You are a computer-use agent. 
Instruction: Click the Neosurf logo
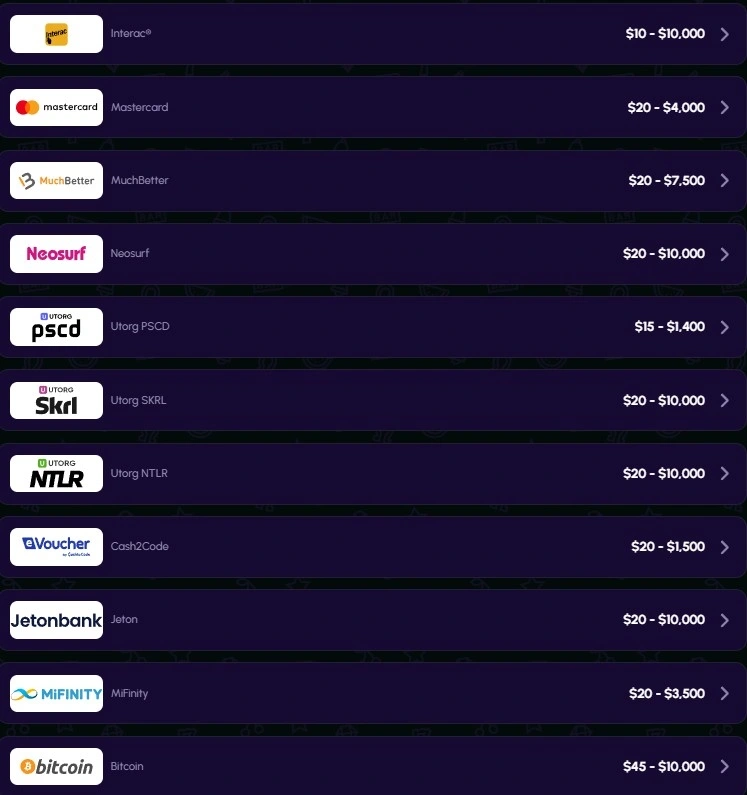click(x=56, y=253)
